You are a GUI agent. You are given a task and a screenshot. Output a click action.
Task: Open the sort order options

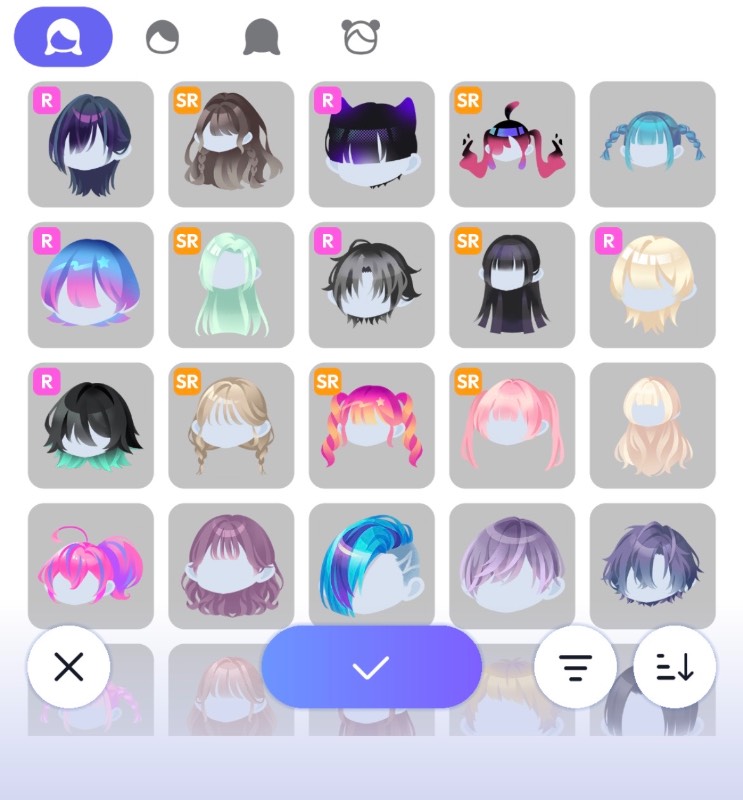(674, 667)
